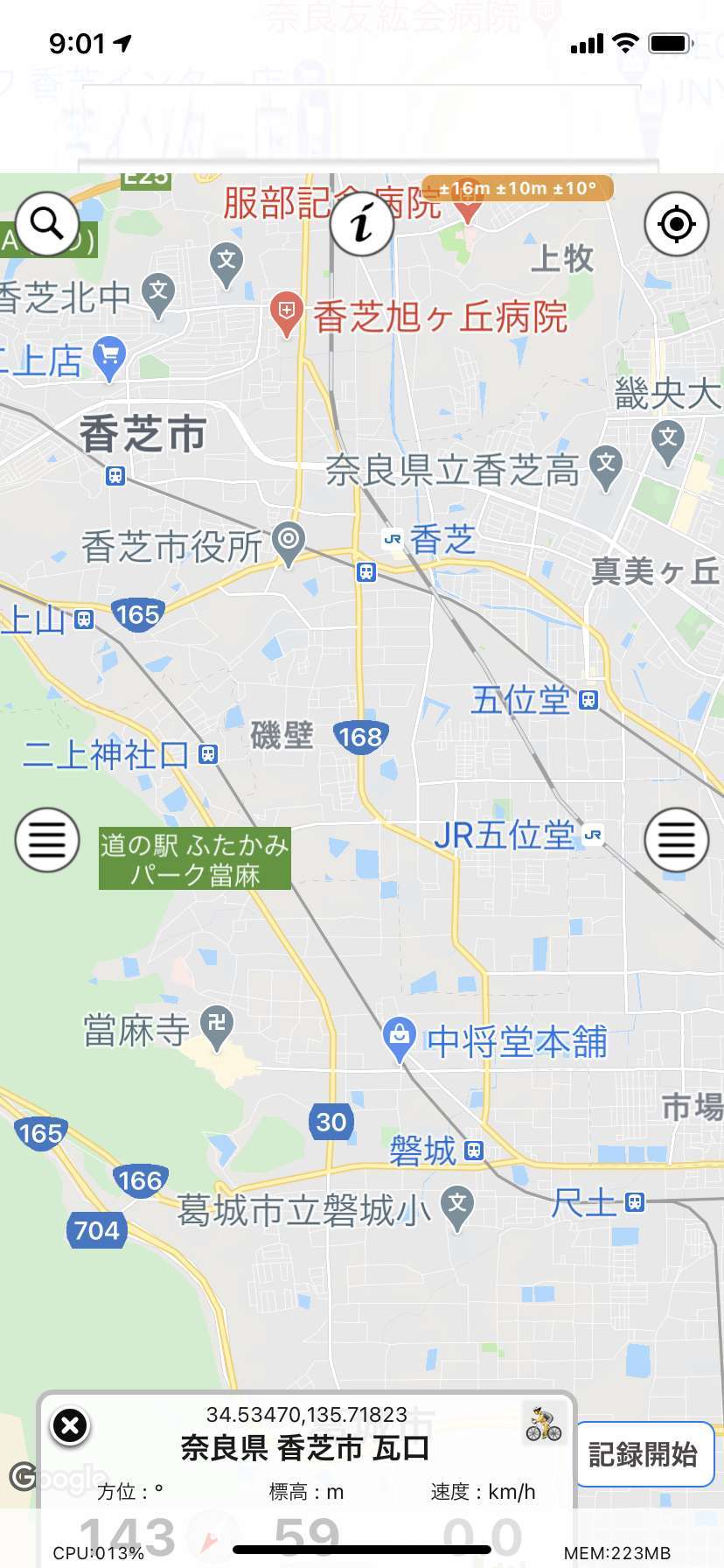Select the JR五位堂 station marker
The width and height of the screenshot is (724, 1568).
pyautogui.click(x=593, y=835)
